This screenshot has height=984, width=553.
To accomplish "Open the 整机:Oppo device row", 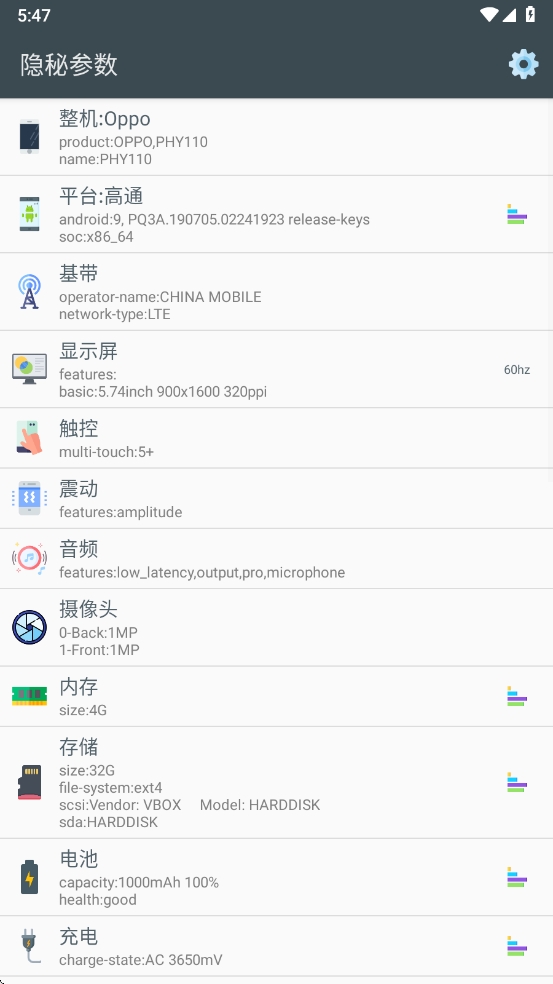I will 276,137.
